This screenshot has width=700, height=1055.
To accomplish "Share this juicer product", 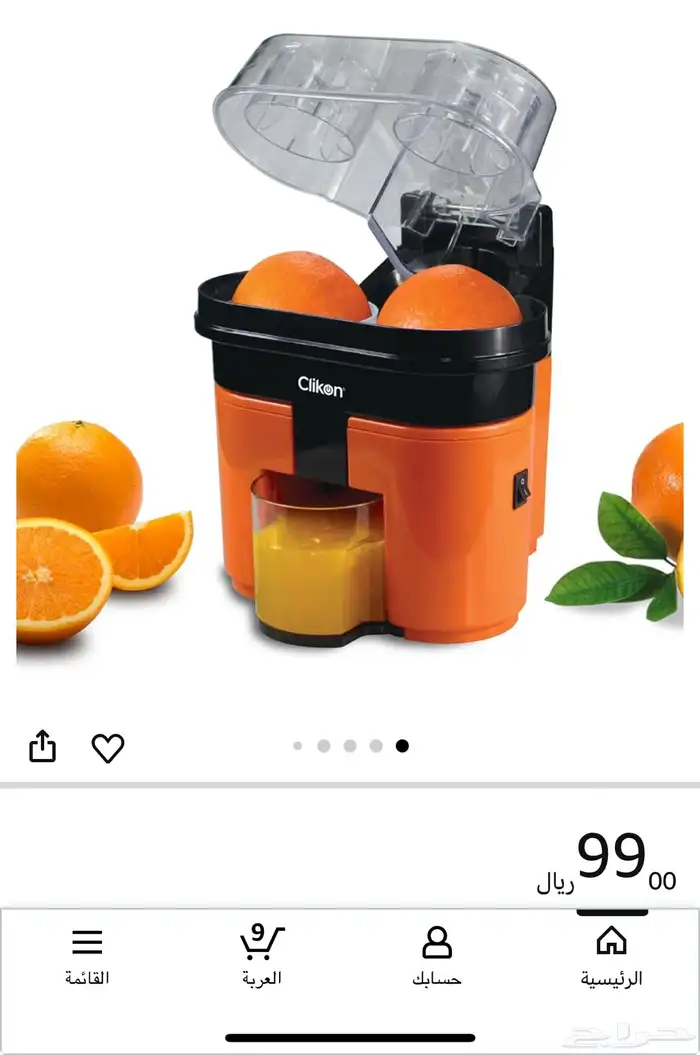I will coord(42,747).
